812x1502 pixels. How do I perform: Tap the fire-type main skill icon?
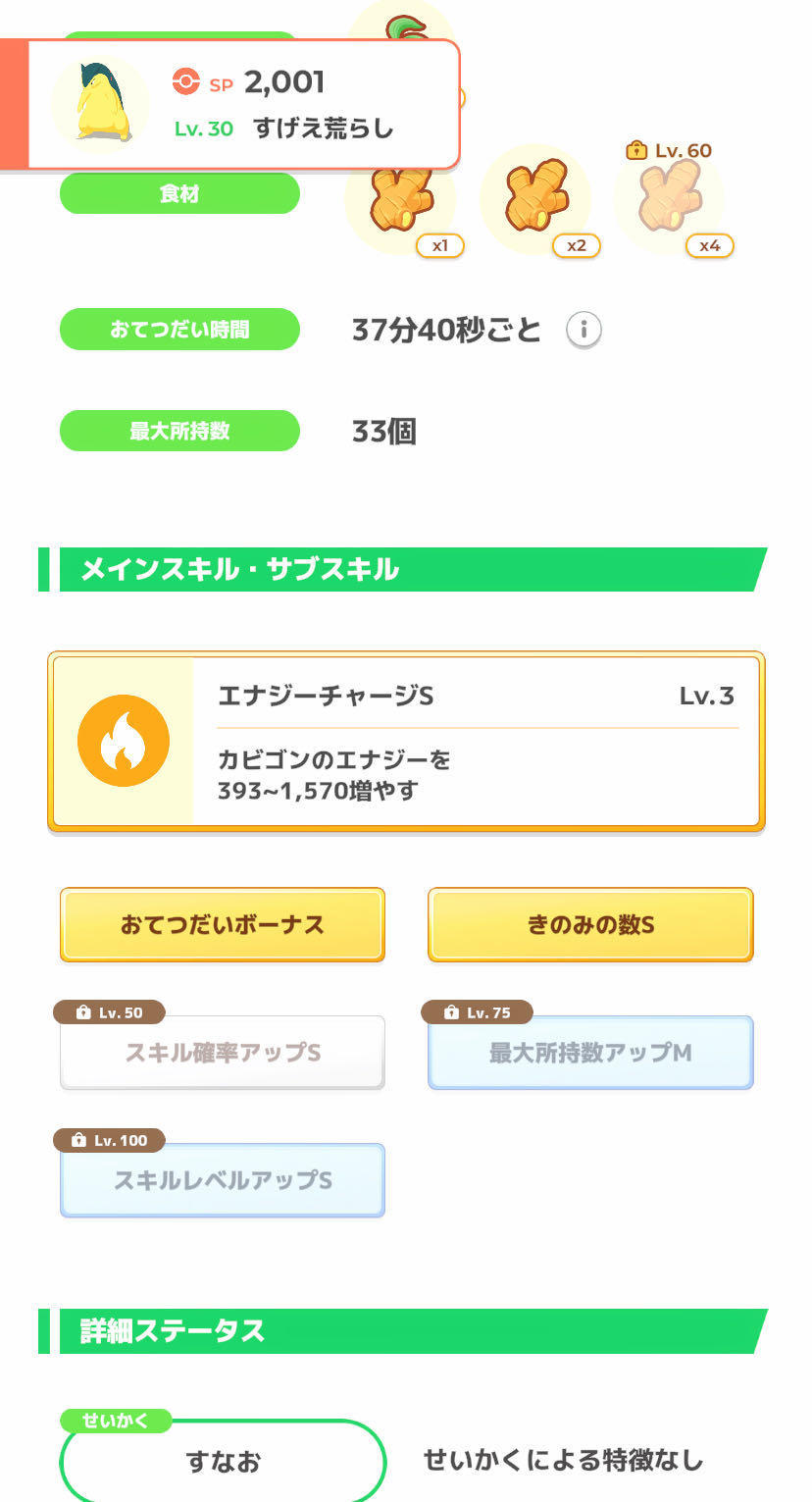coord(124,739)
